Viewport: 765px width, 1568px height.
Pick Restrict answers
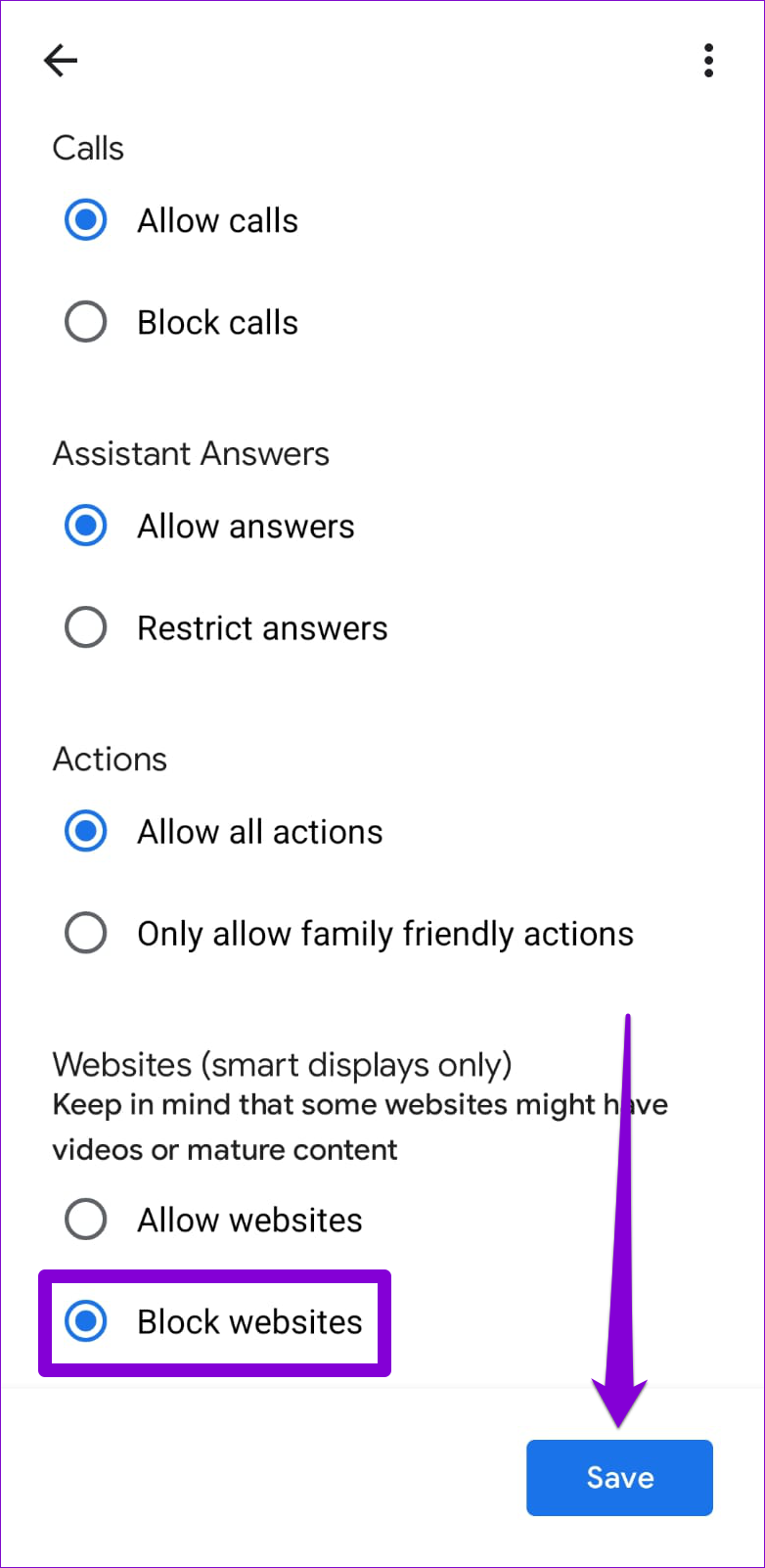(x=226, y=627)
